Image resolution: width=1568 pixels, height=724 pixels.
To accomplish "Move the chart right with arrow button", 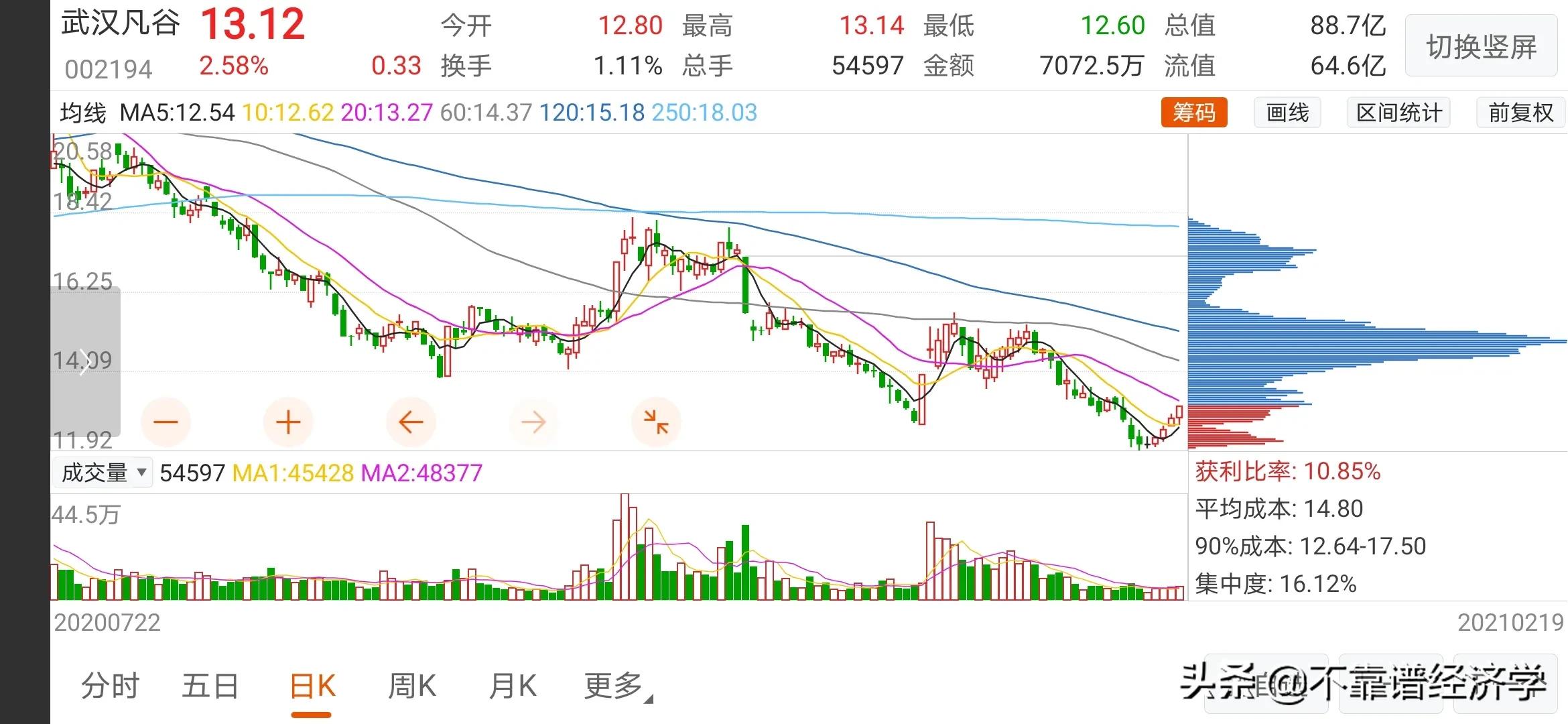I will (x=533, y=422).
